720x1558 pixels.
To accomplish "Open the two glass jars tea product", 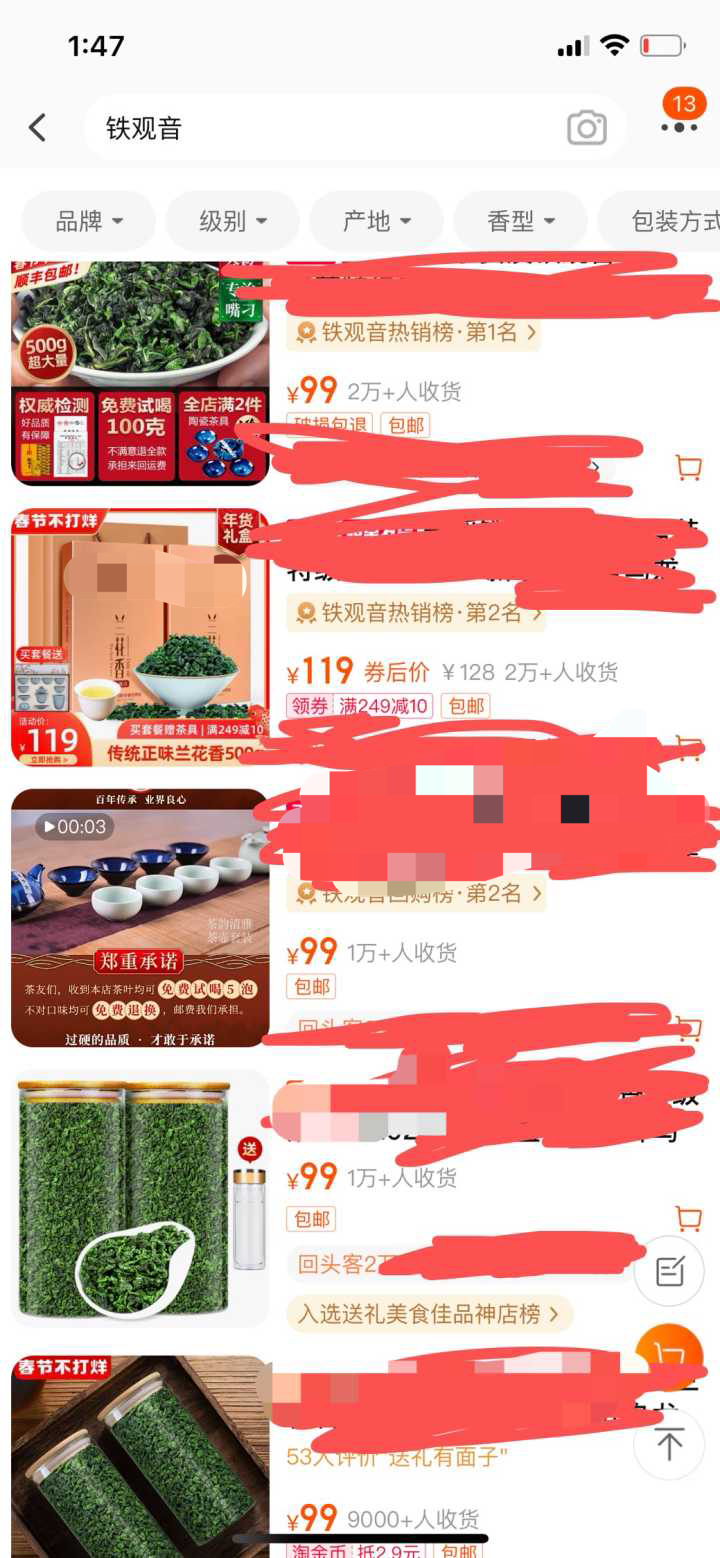I will point(140,1198).
